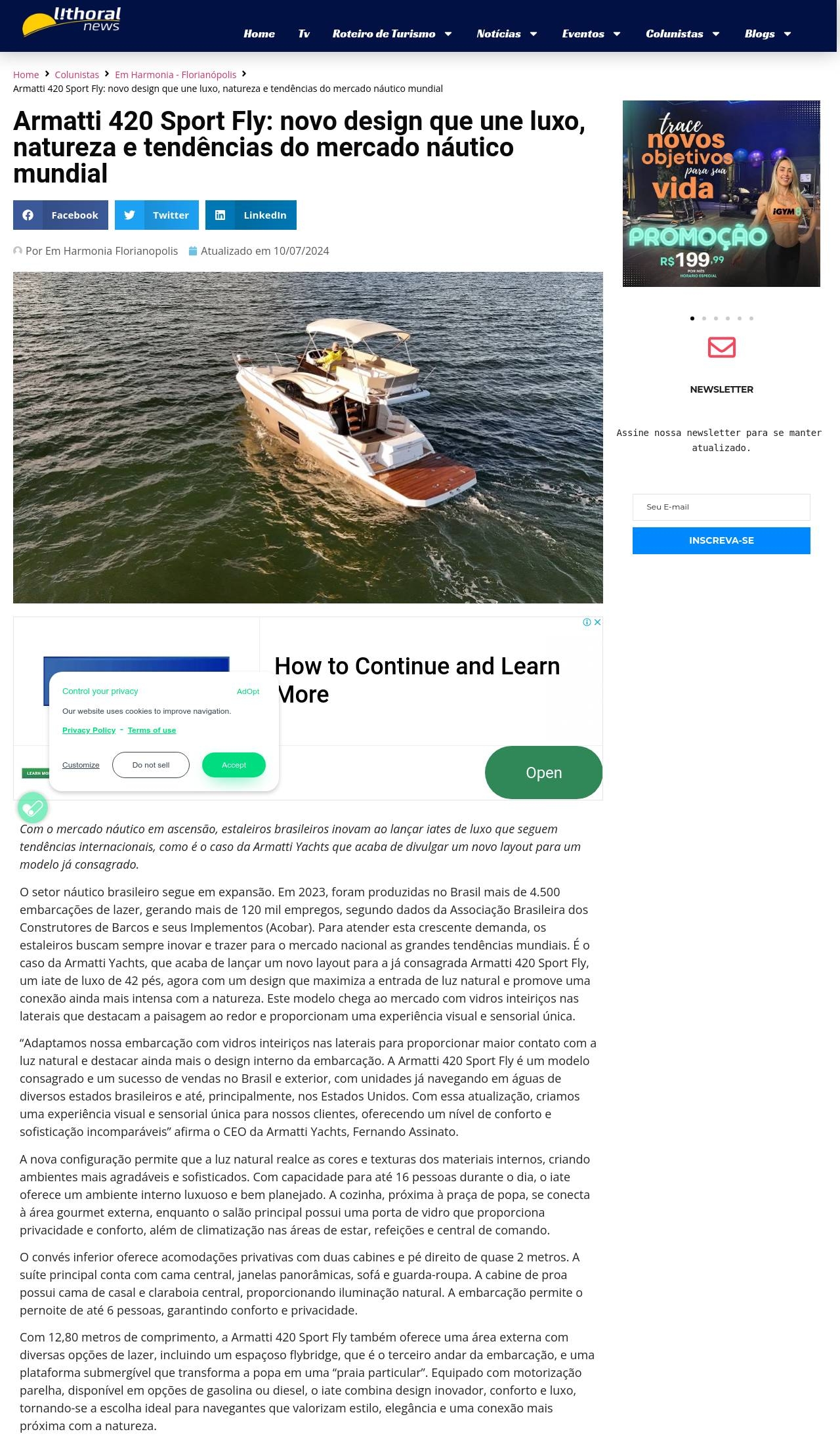Expand the Colunistas menu

point(682,33)
